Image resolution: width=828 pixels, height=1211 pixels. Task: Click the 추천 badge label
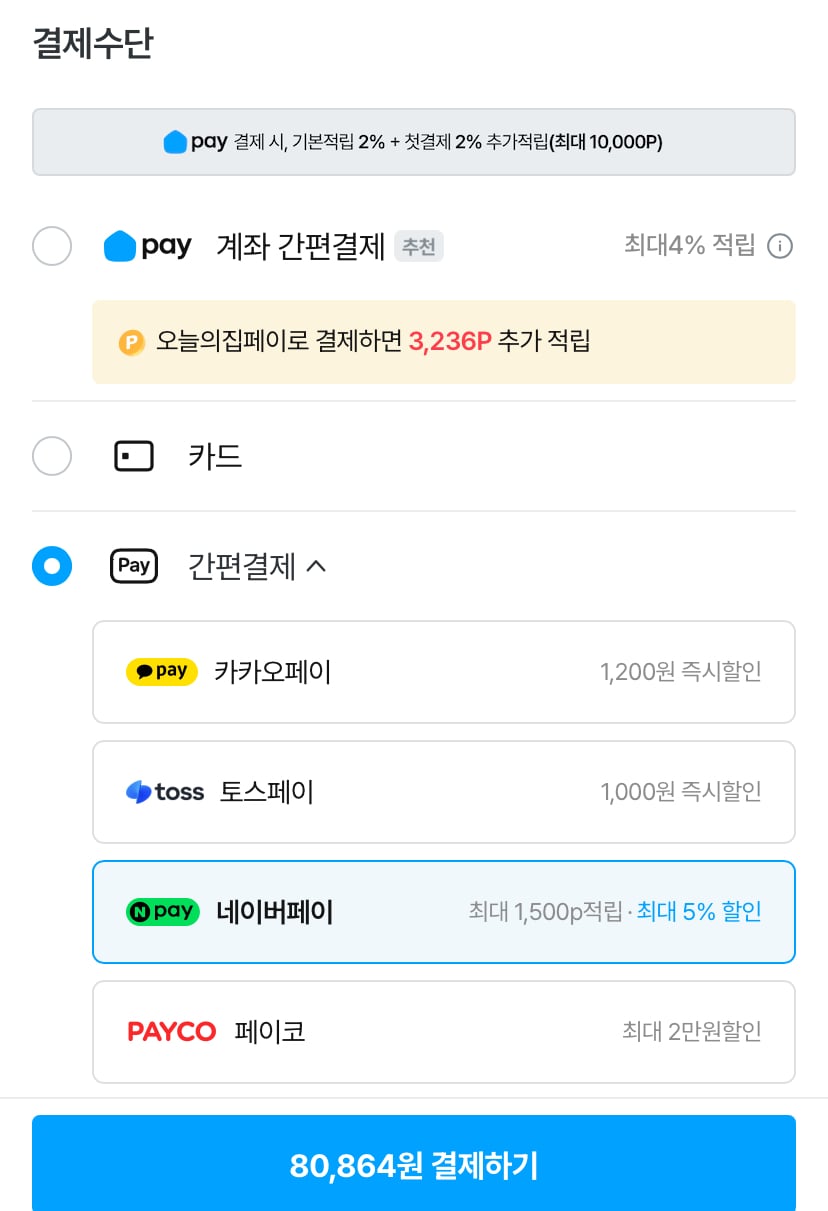click(418, 246)
